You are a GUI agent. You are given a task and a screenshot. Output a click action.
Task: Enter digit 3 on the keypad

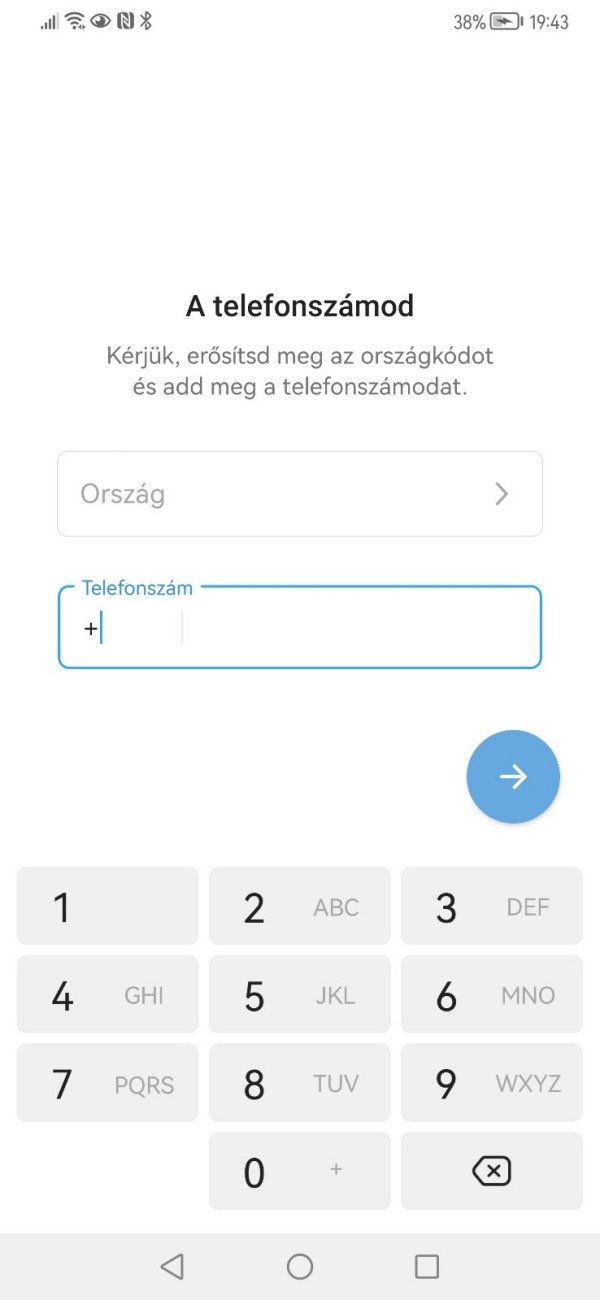pyautogui.click(x=492, y=906)
